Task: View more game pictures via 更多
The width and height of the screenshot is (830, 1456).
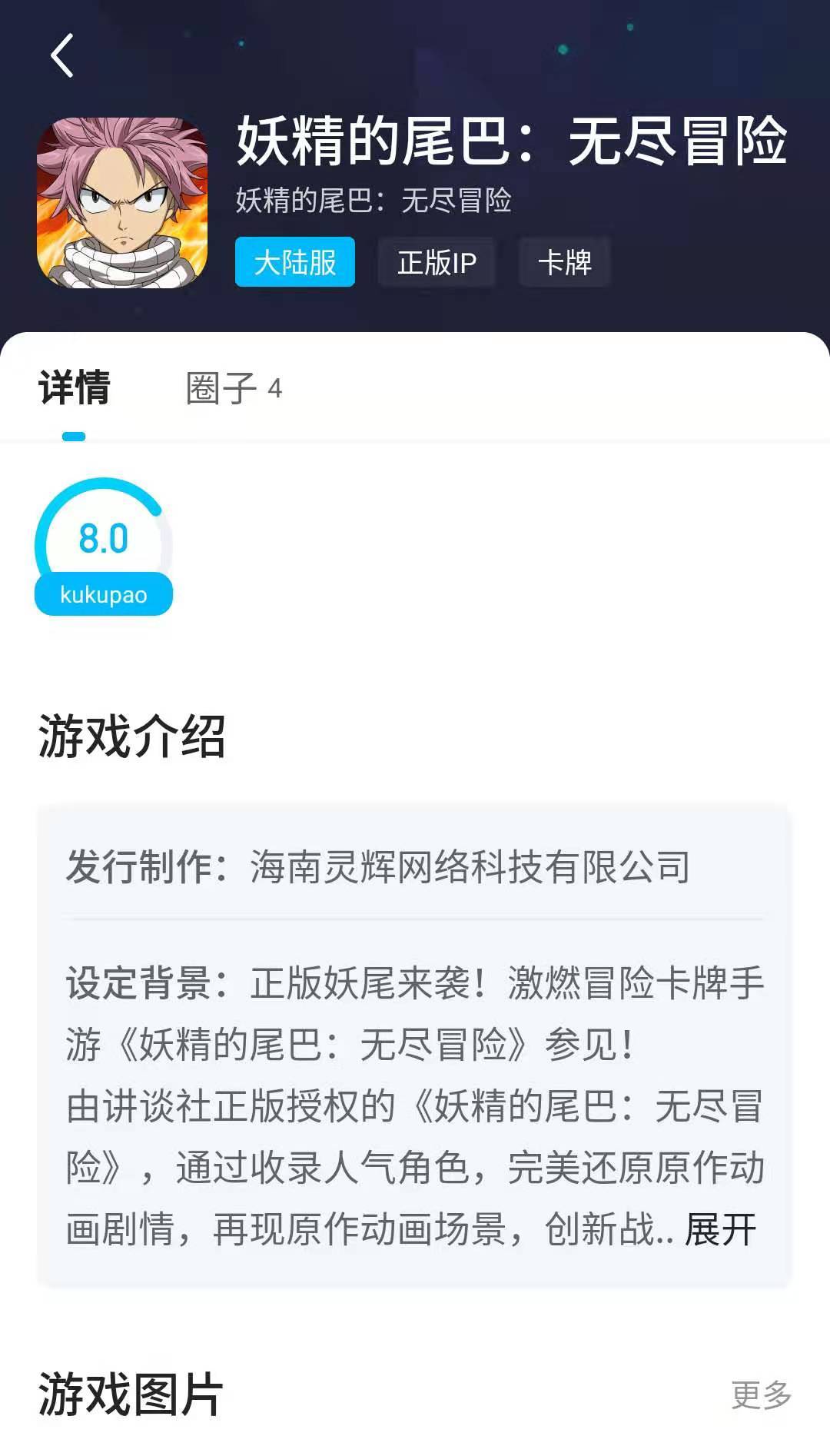Action: (x=761, y=1395)
